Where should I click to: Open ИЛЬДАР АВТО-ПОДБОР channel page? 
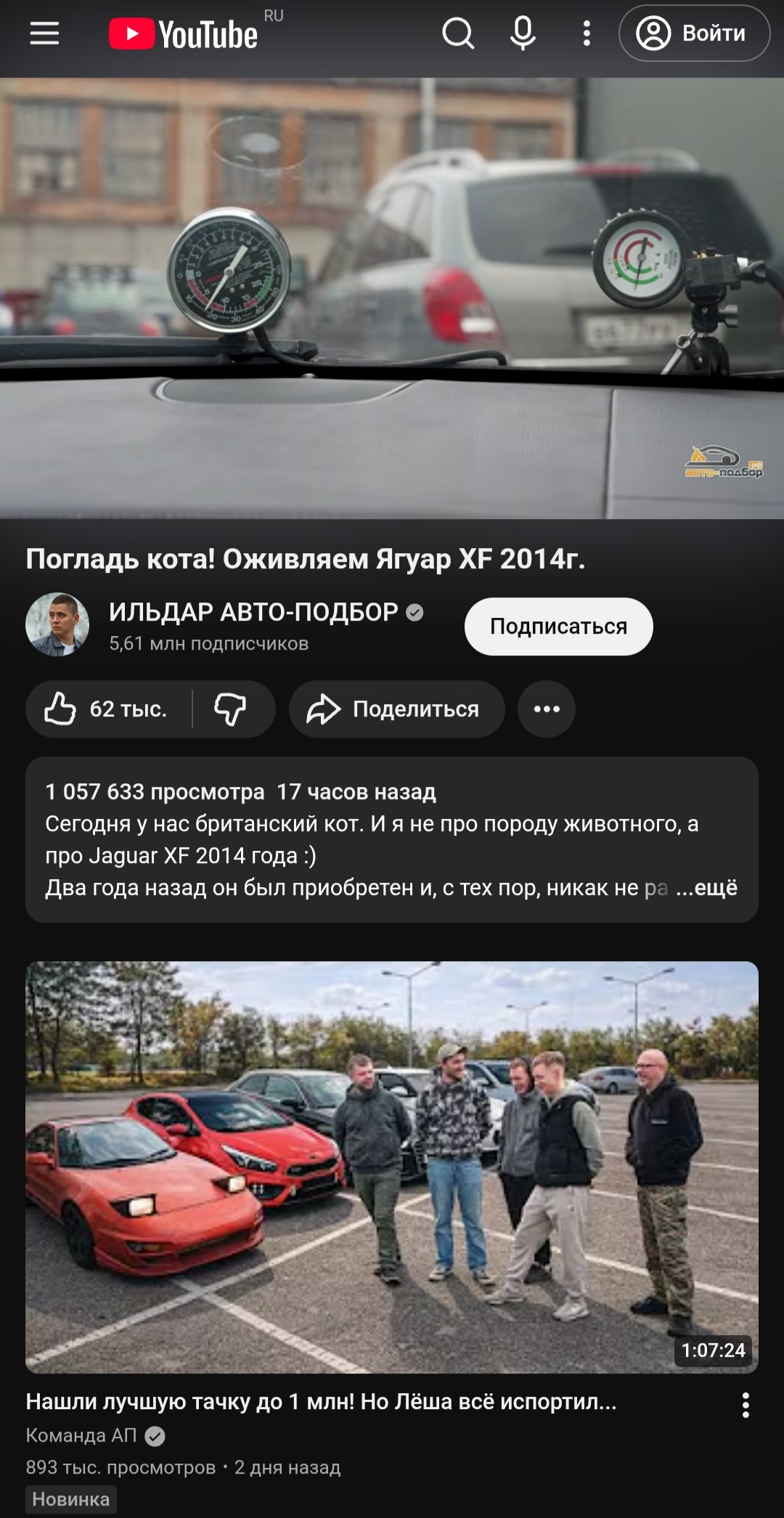click(253, 612)
